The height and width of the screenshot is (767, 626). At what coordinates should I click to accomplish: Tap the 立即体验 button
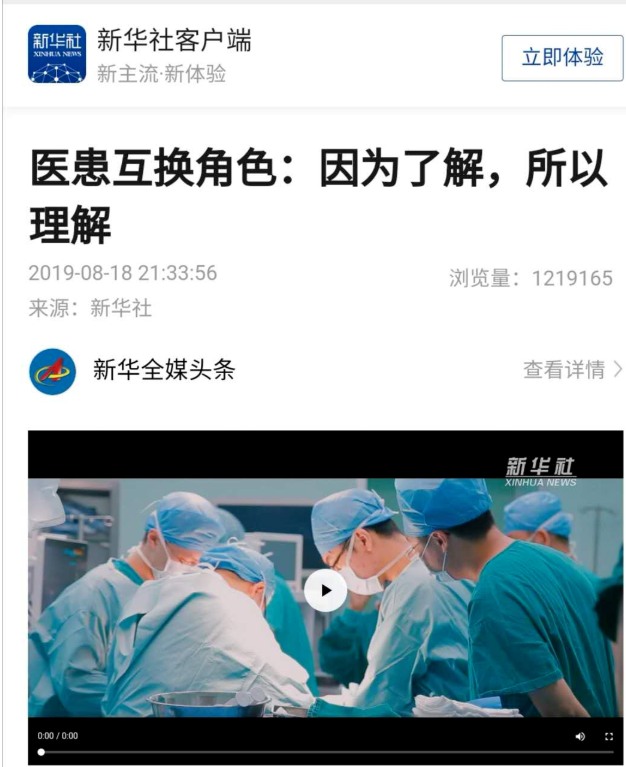pos(562,58)
